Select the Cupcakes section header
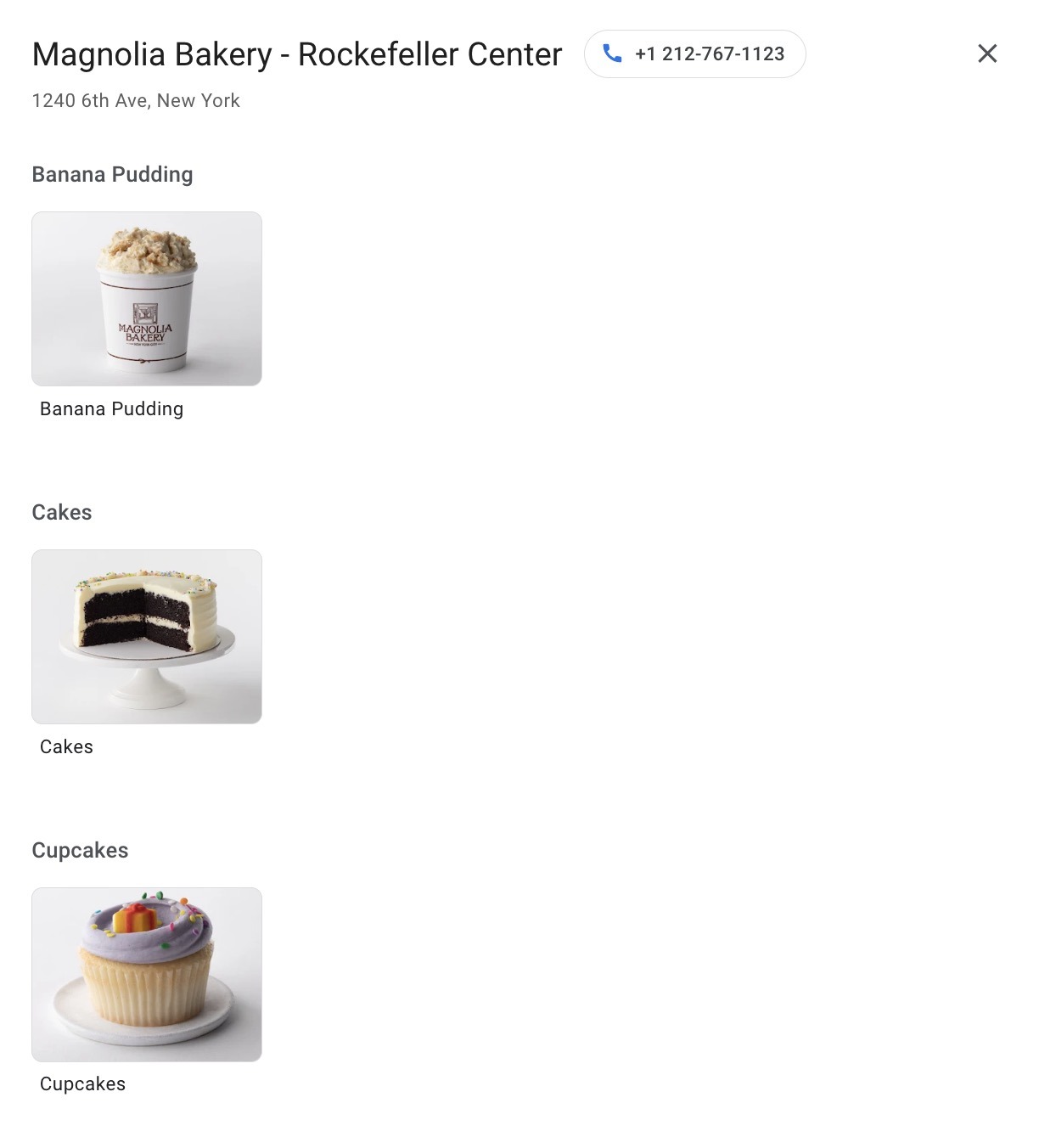Screen dimensions: 1039x1148 click(80, 850)
